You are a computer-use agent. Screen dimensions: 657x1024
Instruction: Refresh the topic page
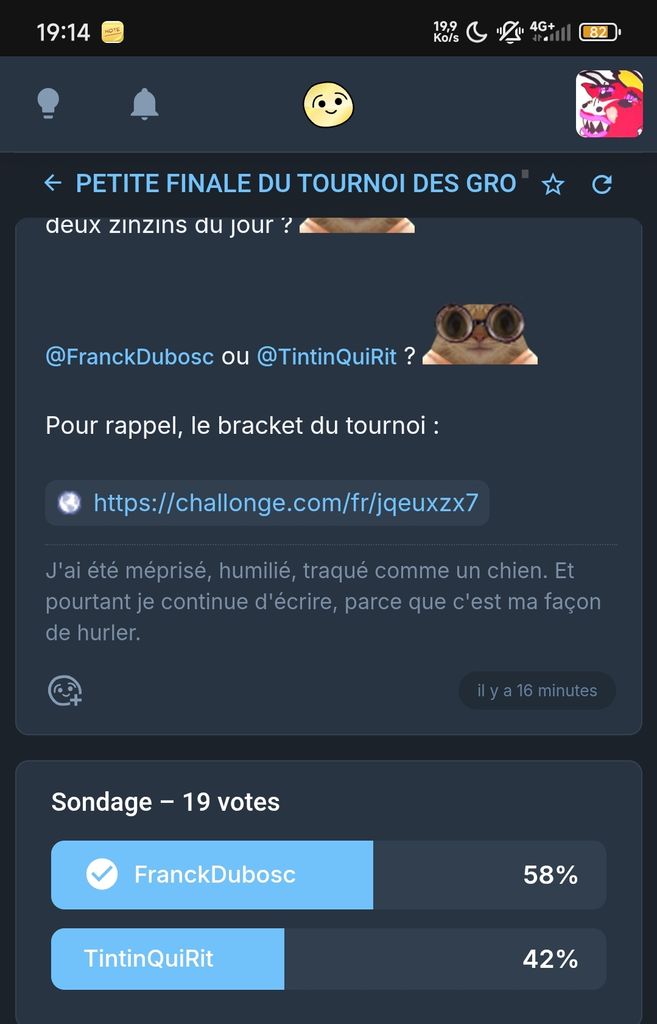point(602,184)
